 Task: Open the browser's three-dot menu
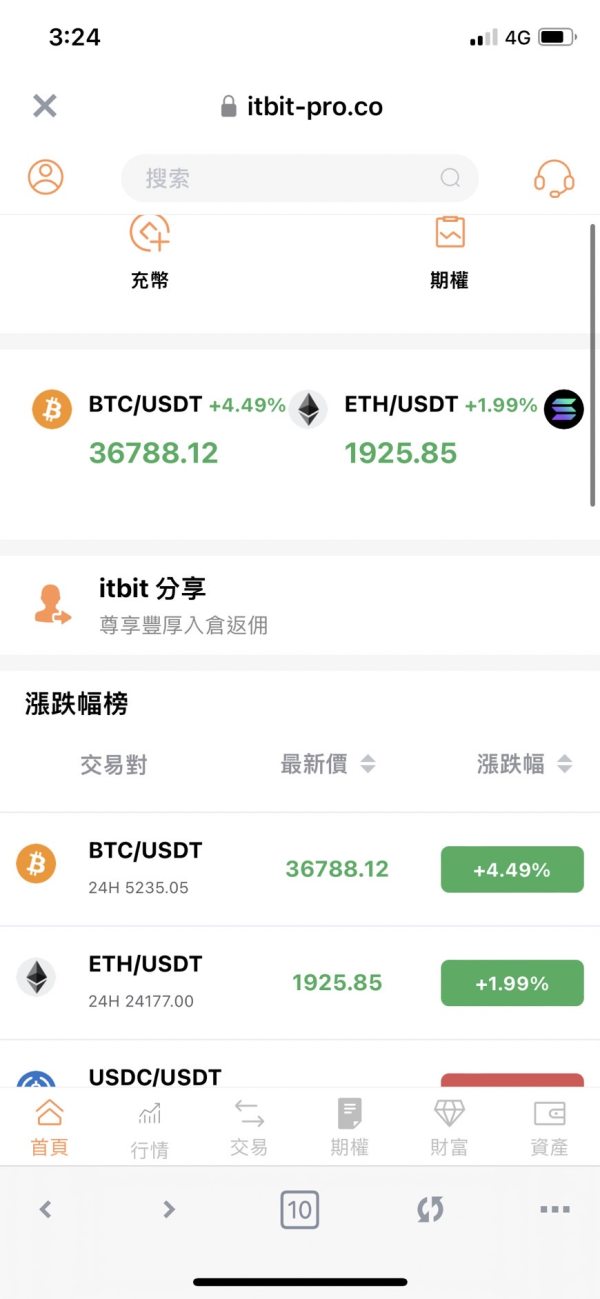554,1210
